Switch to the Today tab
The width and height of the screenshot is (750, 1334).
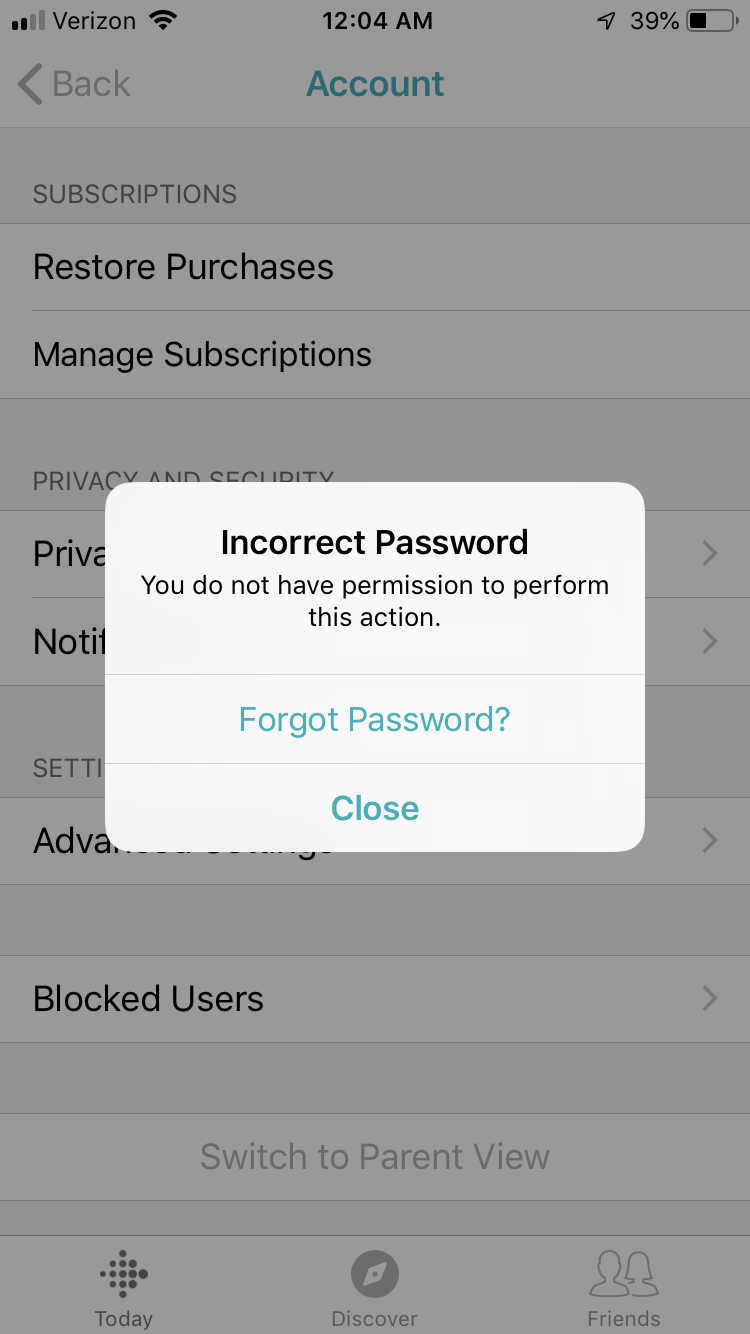[124, 1289]
